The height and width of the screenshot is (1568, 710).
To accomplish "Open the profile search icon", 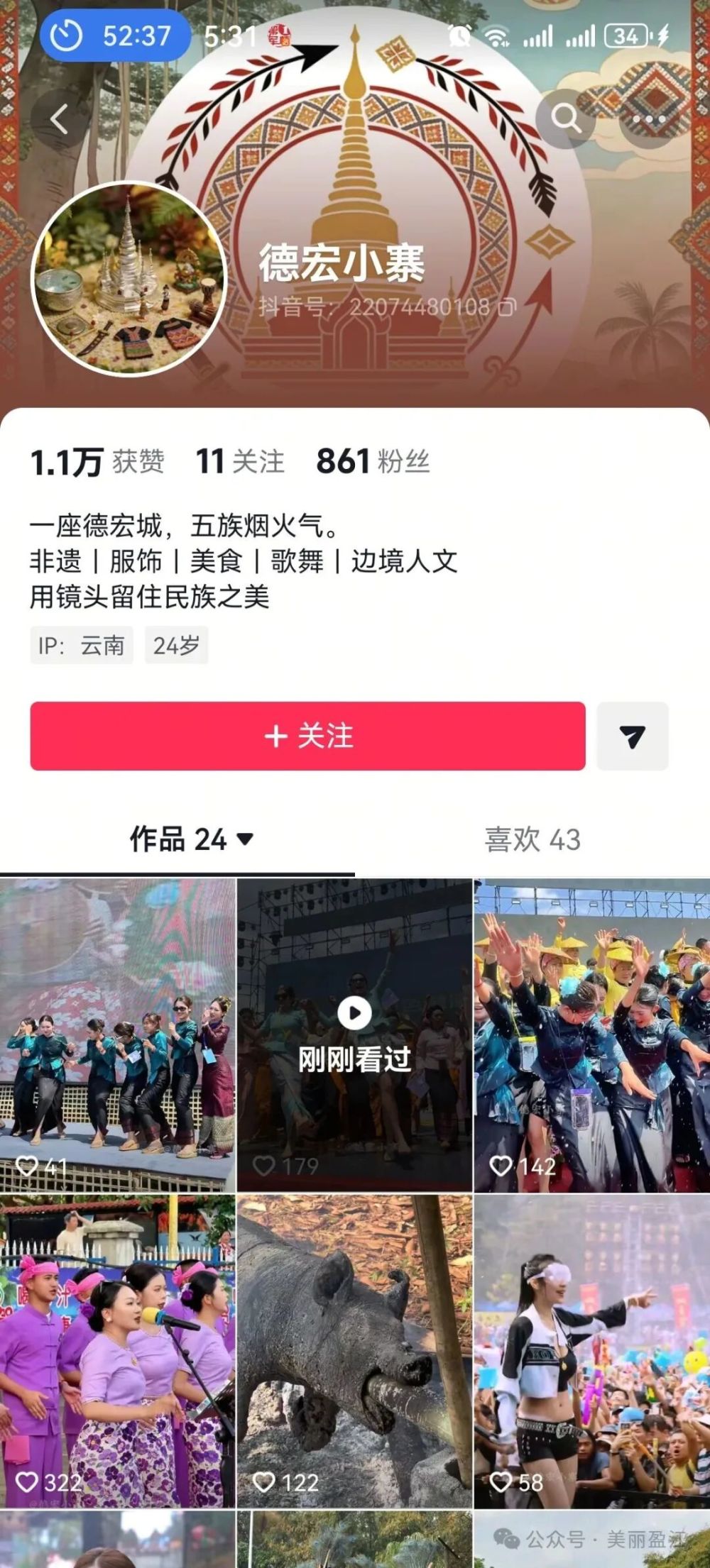I will (x=565, y=118).
